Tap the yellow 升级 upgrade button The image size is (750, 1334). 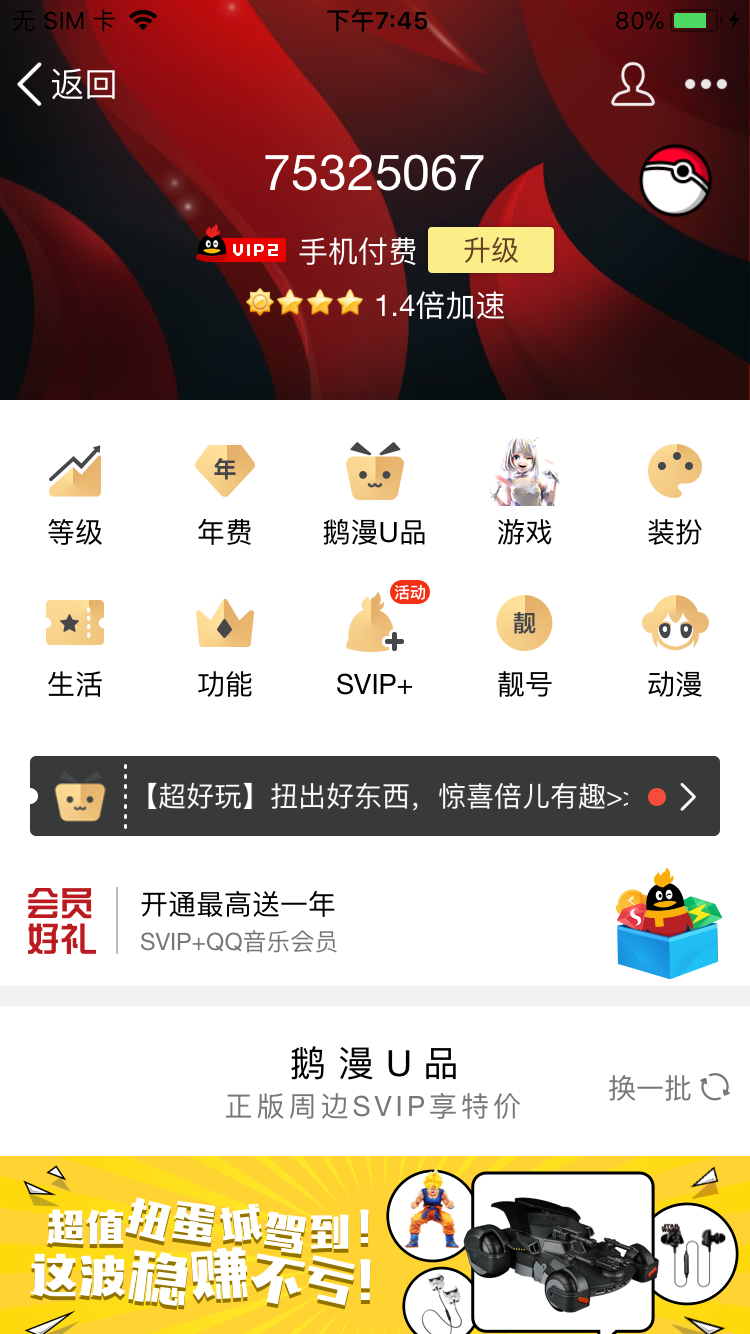point(491,250)
